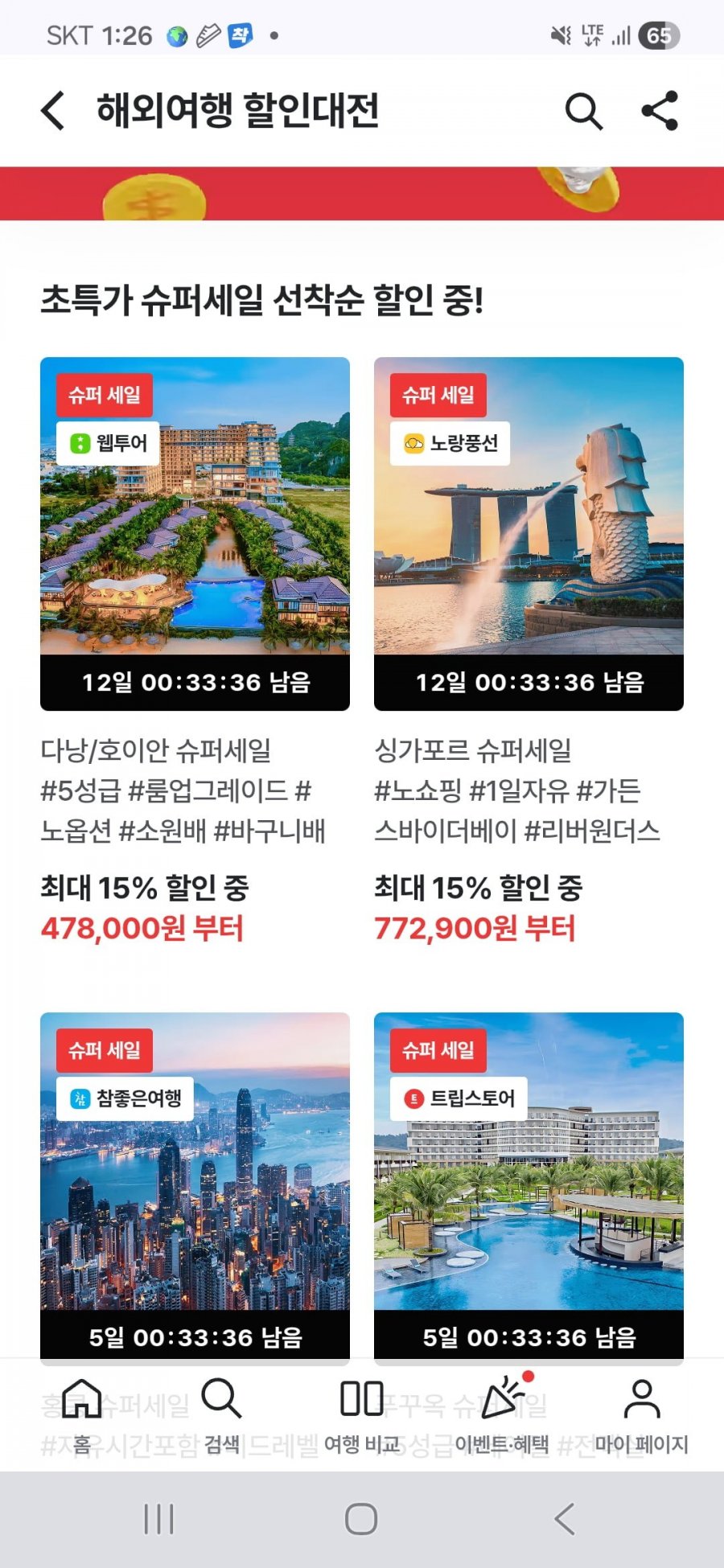Open recent apps from navigation bar
The height and width of the screenshot is (1568, 724).
point(158,1519)
